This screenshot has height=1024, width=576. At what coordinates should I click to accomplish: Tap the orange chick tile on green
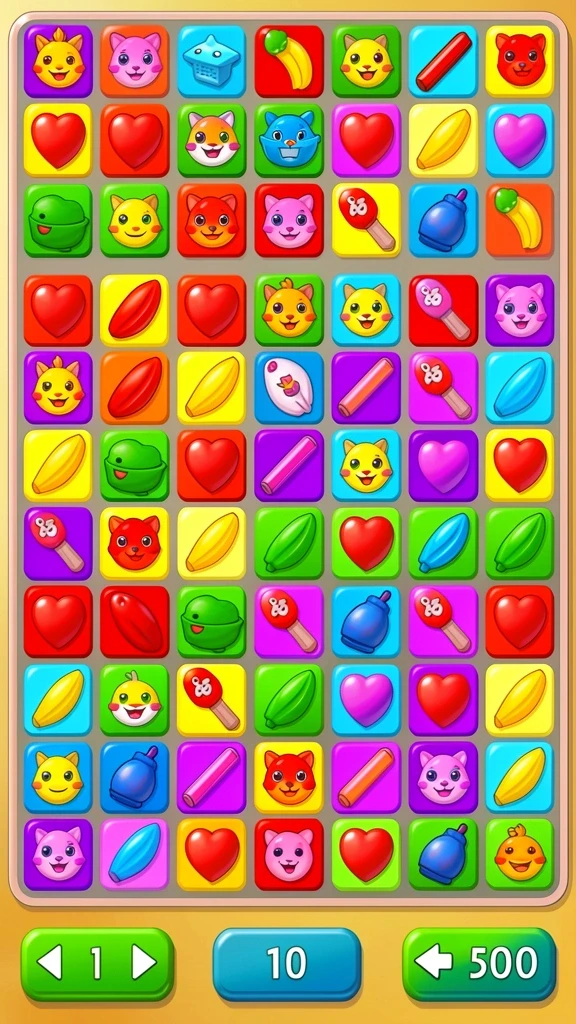click(520, 854)
